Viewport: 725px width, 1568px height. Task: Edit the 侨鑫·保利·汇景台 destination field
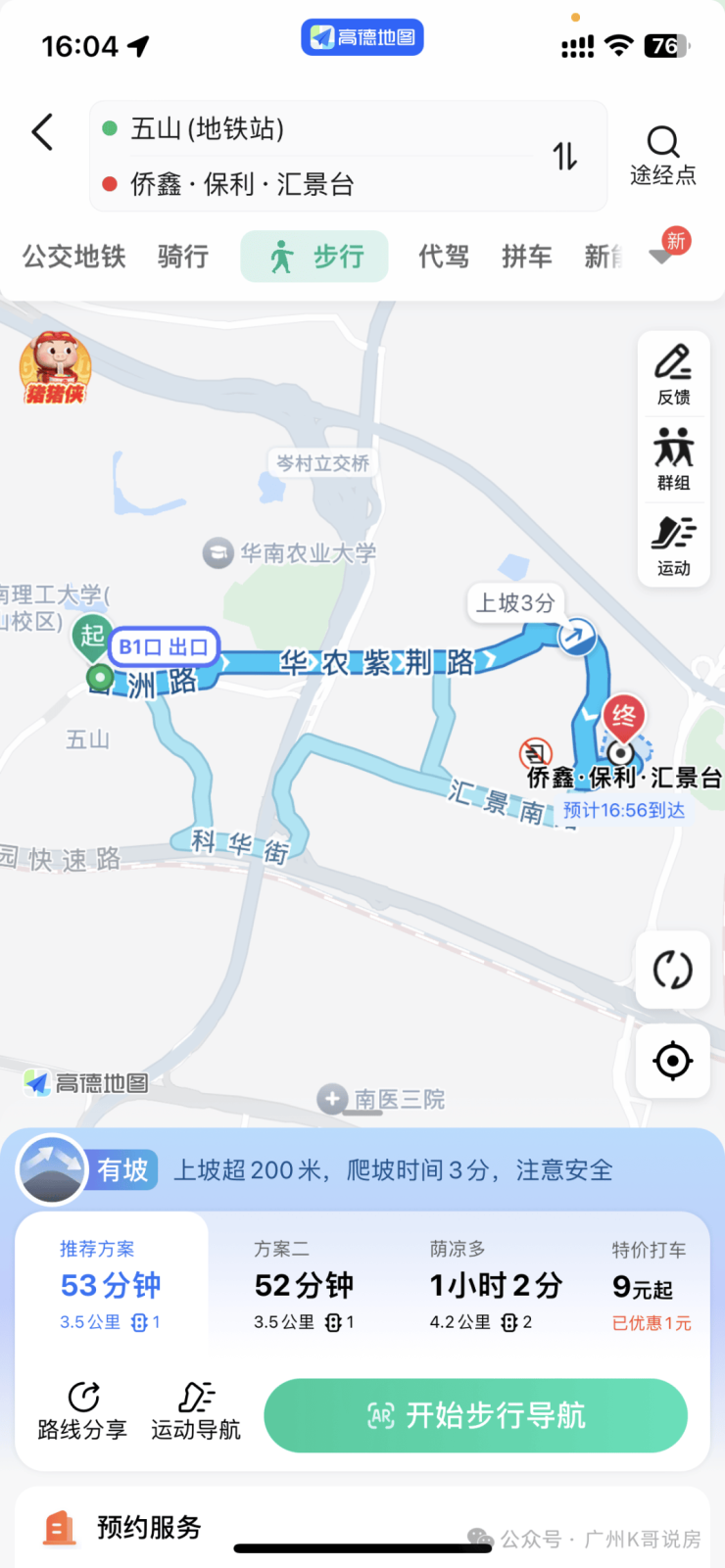323,184
